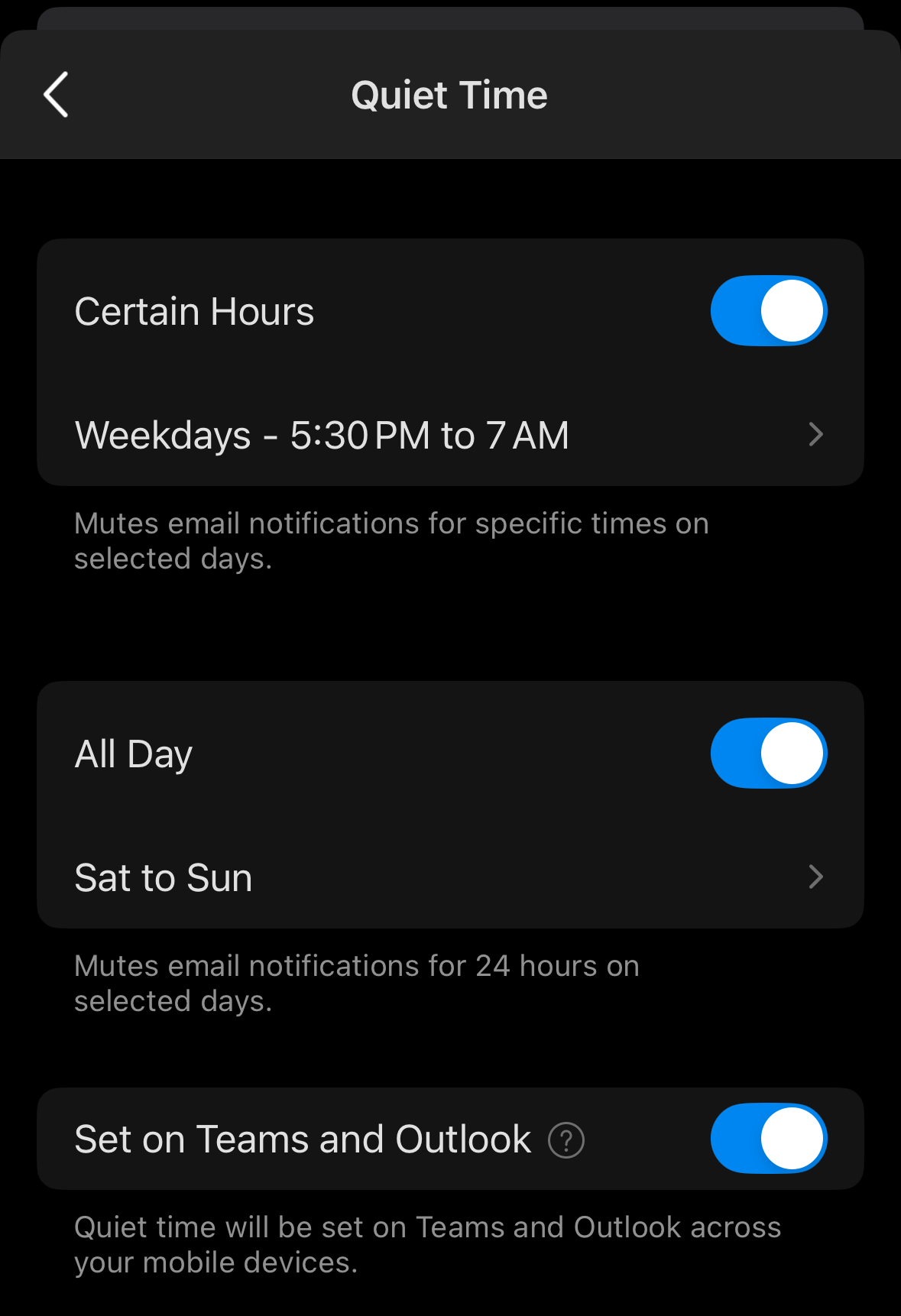Open the Sat to Sun day selection
This screenshot has height=1316, width=901.
[x=450, y=877]
